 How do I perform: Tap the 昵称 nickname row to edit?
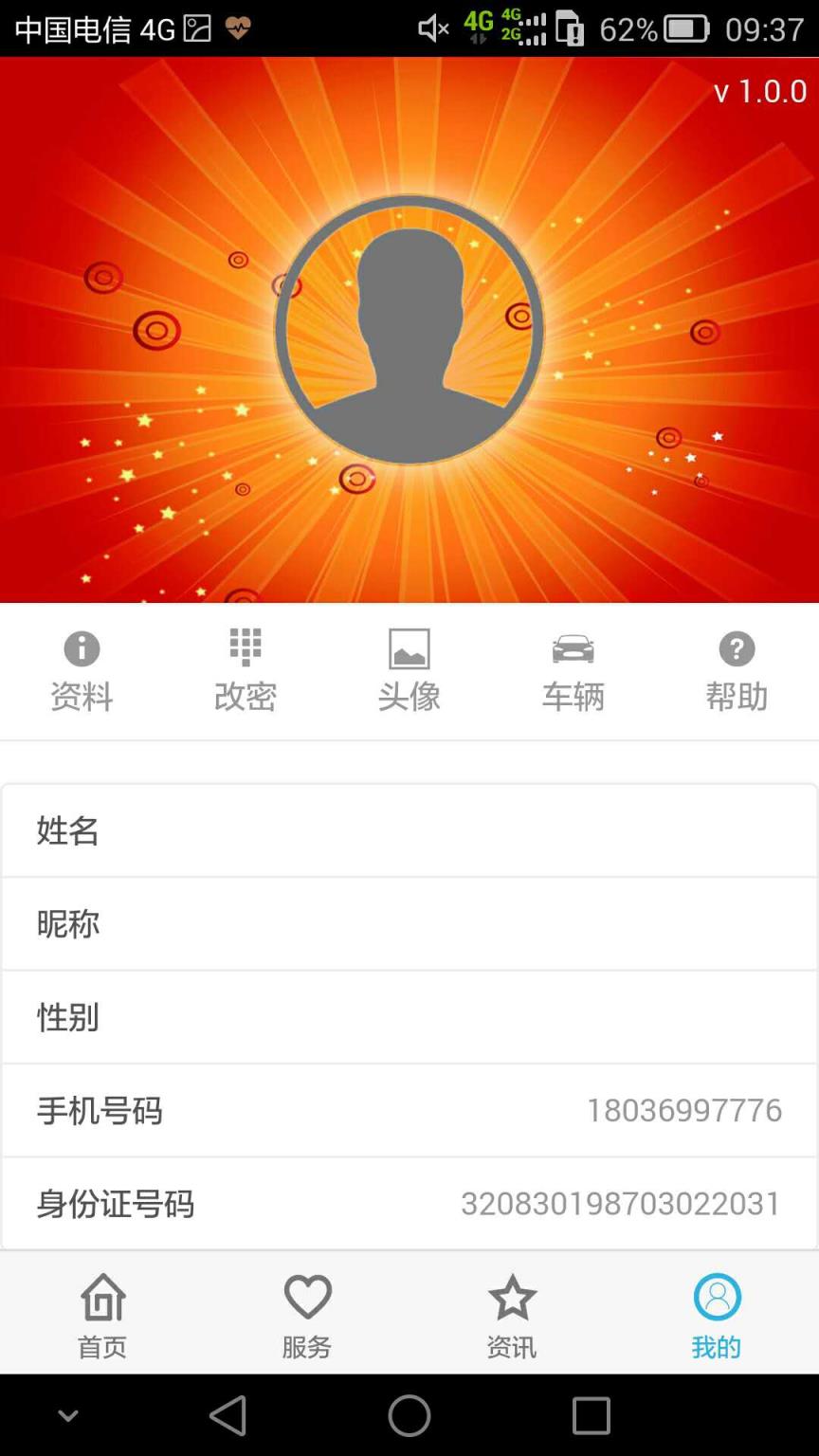[409, 924]
